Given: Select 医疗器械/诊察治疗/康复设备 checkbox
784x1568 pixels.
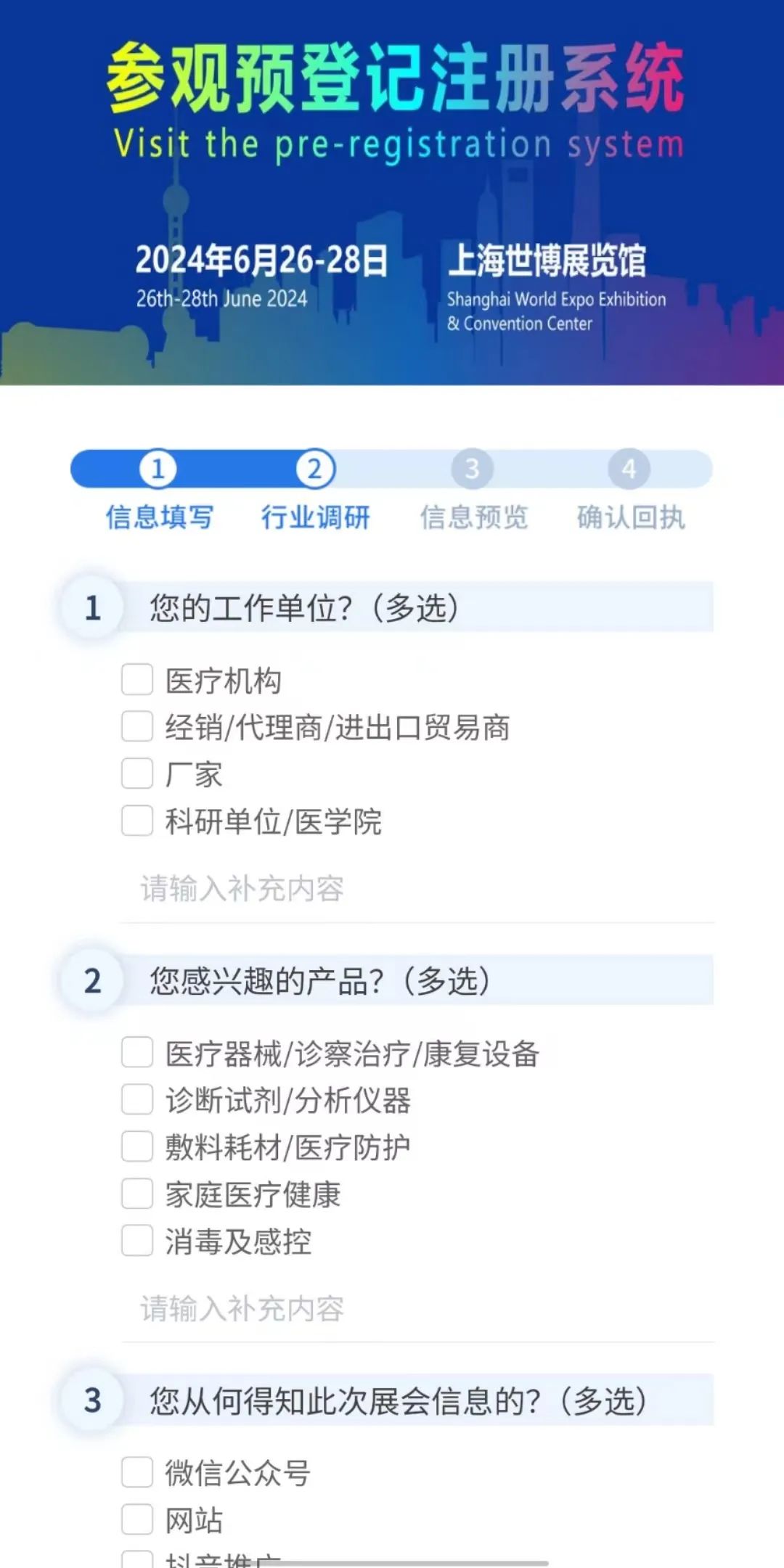Looking at the screenshot, I should [137, 1053].
